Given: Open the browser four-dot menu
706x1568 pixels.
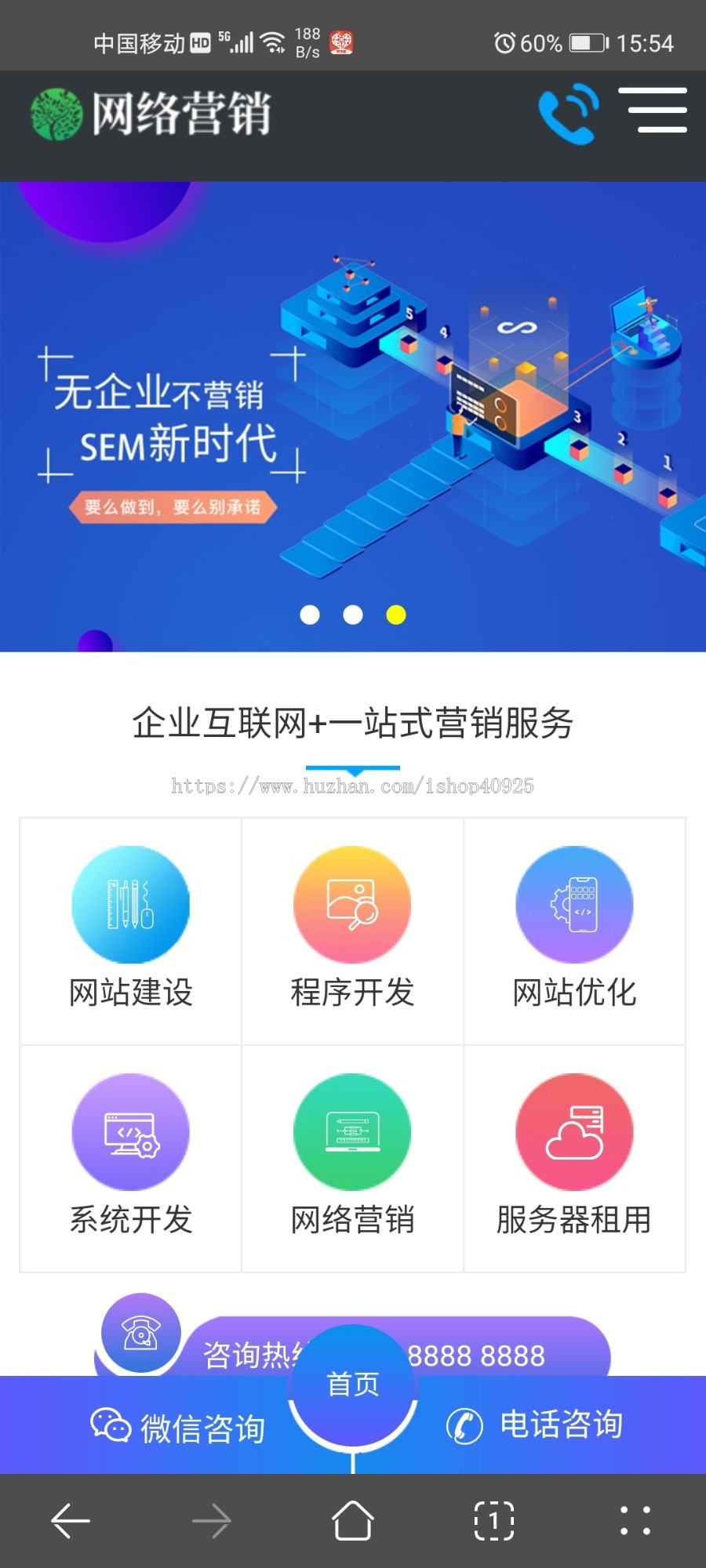Looking at the screenshot, I should pos(635,1521).
